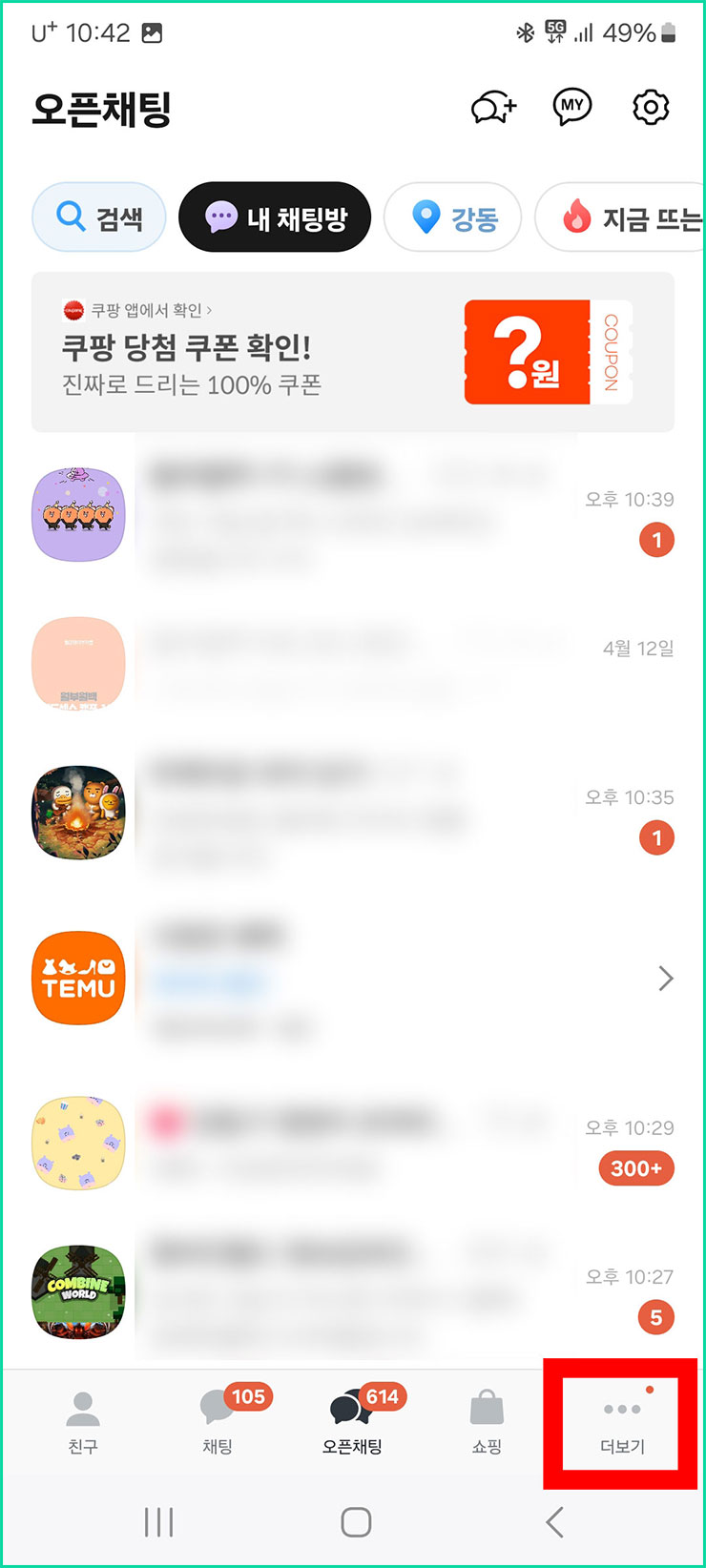Viewport: 706px width, 1568px height.
Task: Open the MY chat bubble icon
Action: [x=571, y=107]
